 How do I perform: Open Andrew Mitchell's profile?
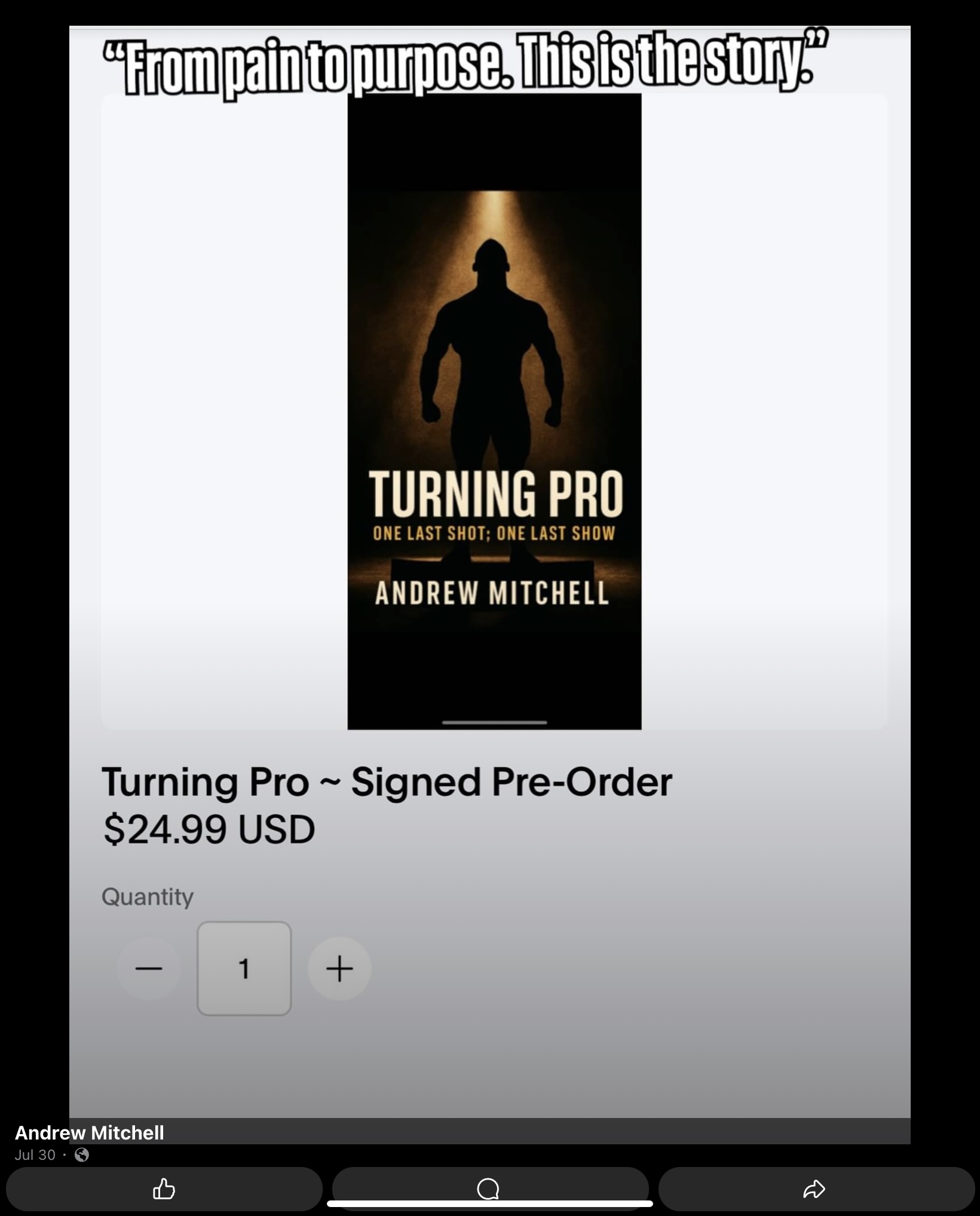tap(90, 1133)
